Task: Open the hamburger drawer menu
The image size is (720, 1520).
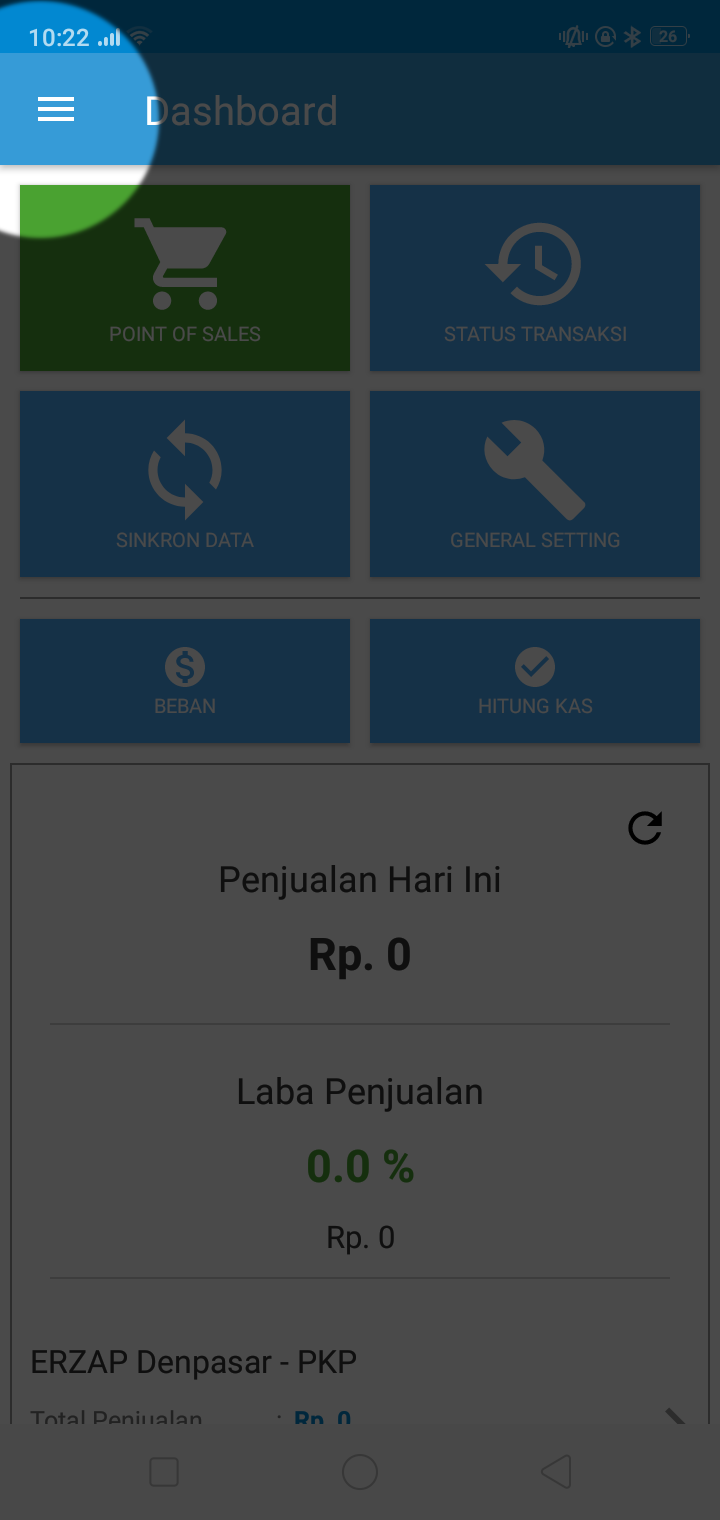Action: (x=56, y=110)
